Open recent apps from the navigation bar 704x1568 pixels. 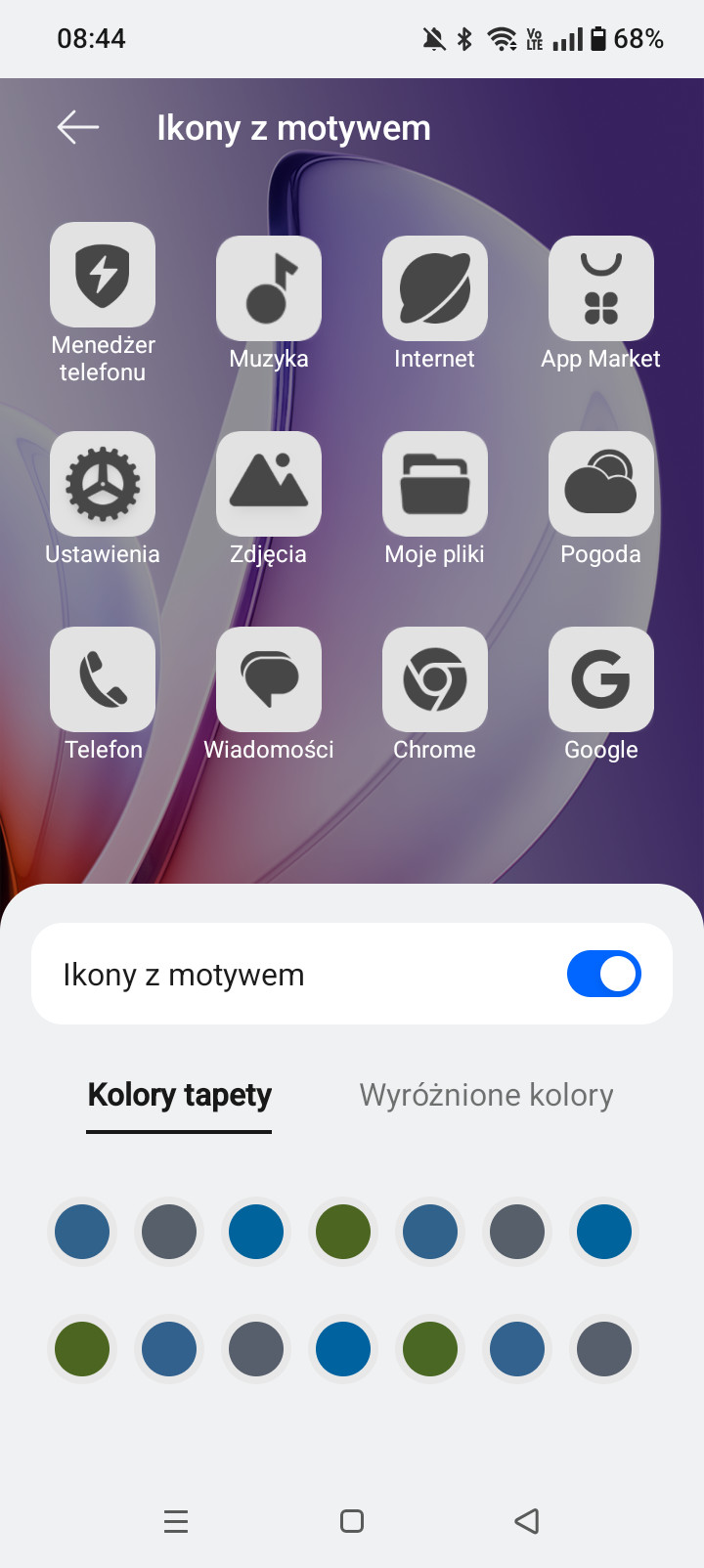point(176,1521)
